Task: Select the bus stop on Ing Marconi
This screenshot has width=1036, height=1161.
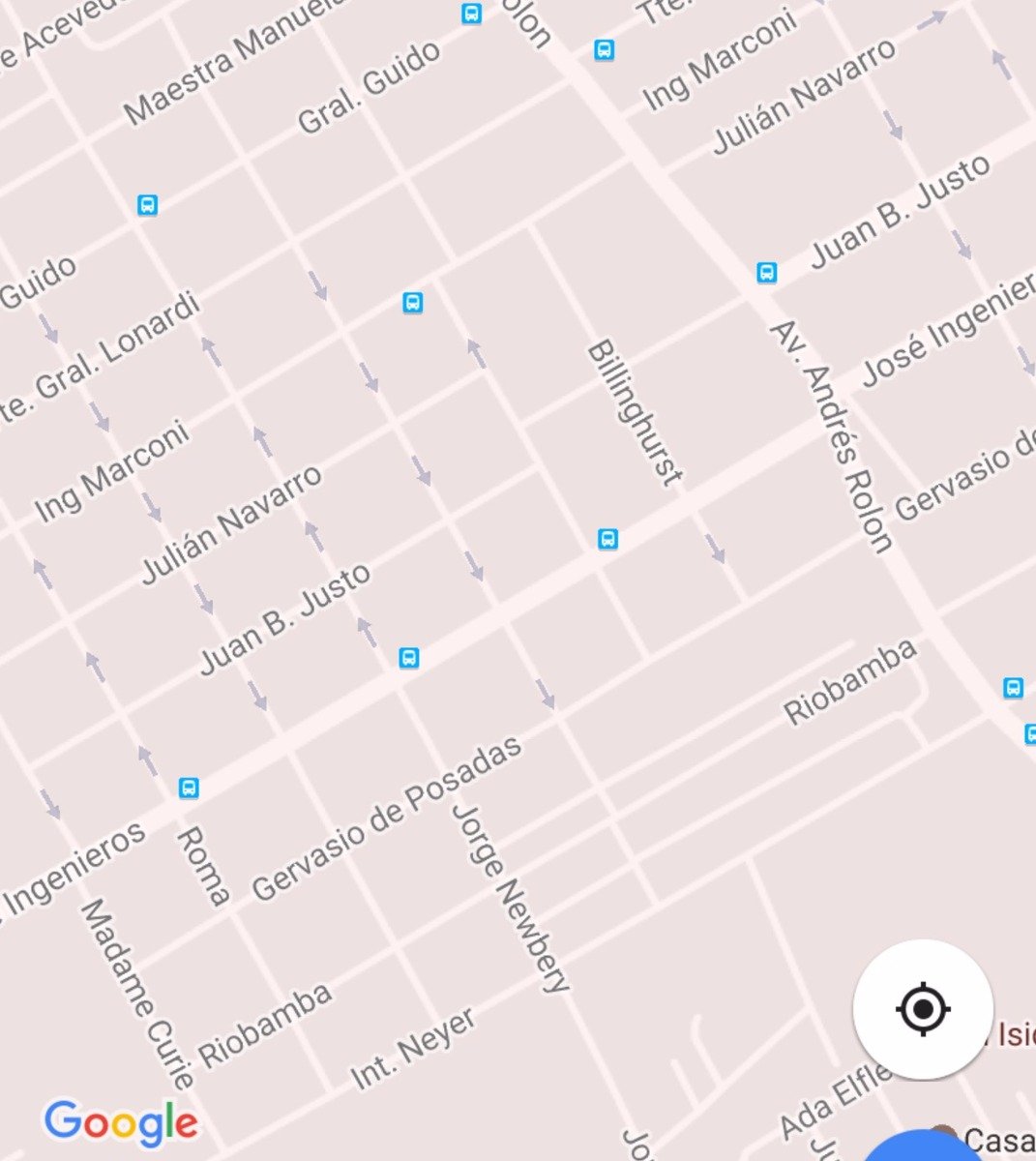Action: click(604, 49)
